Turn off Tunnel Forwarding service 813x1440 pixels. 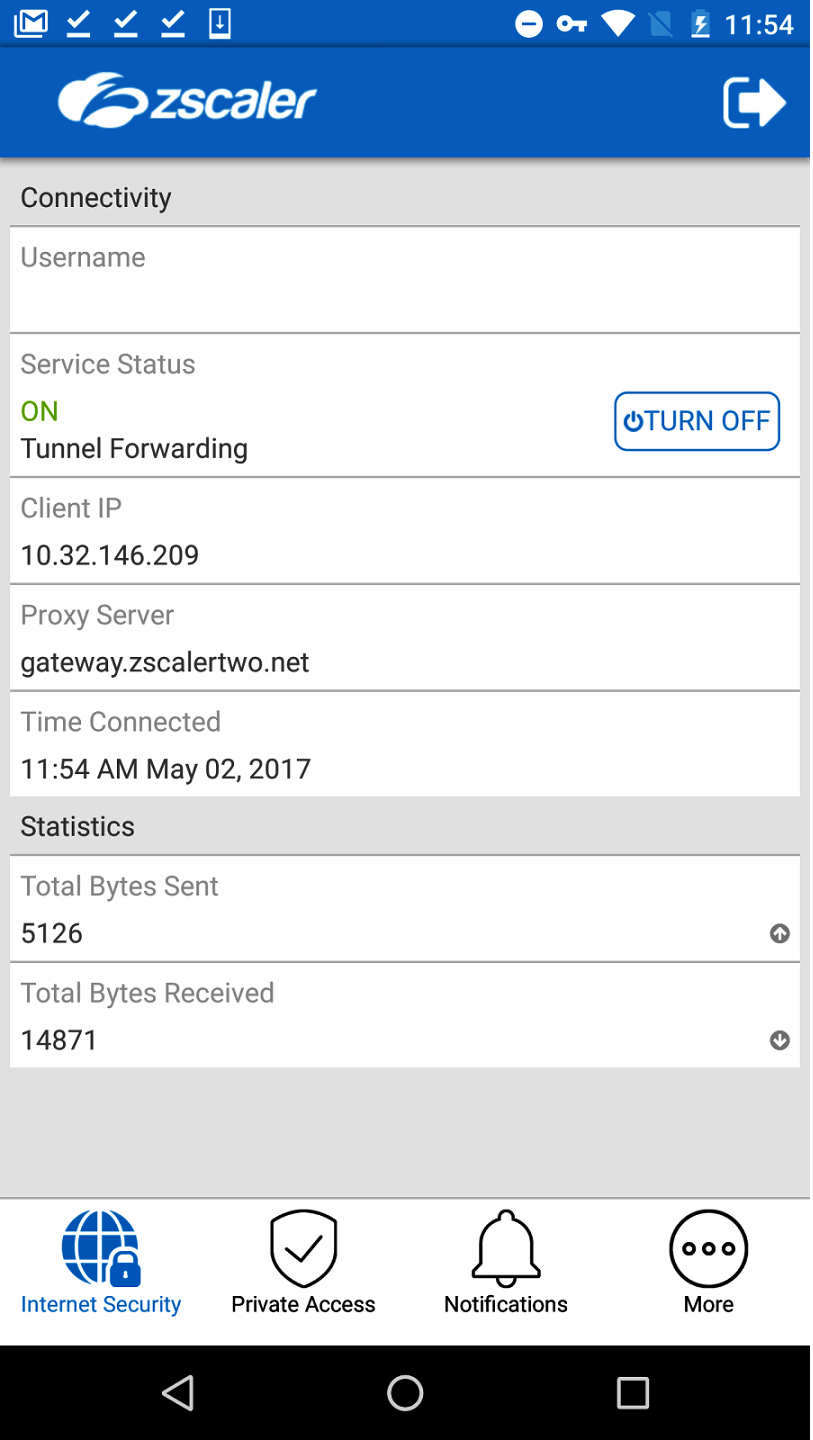click(696, 421)
